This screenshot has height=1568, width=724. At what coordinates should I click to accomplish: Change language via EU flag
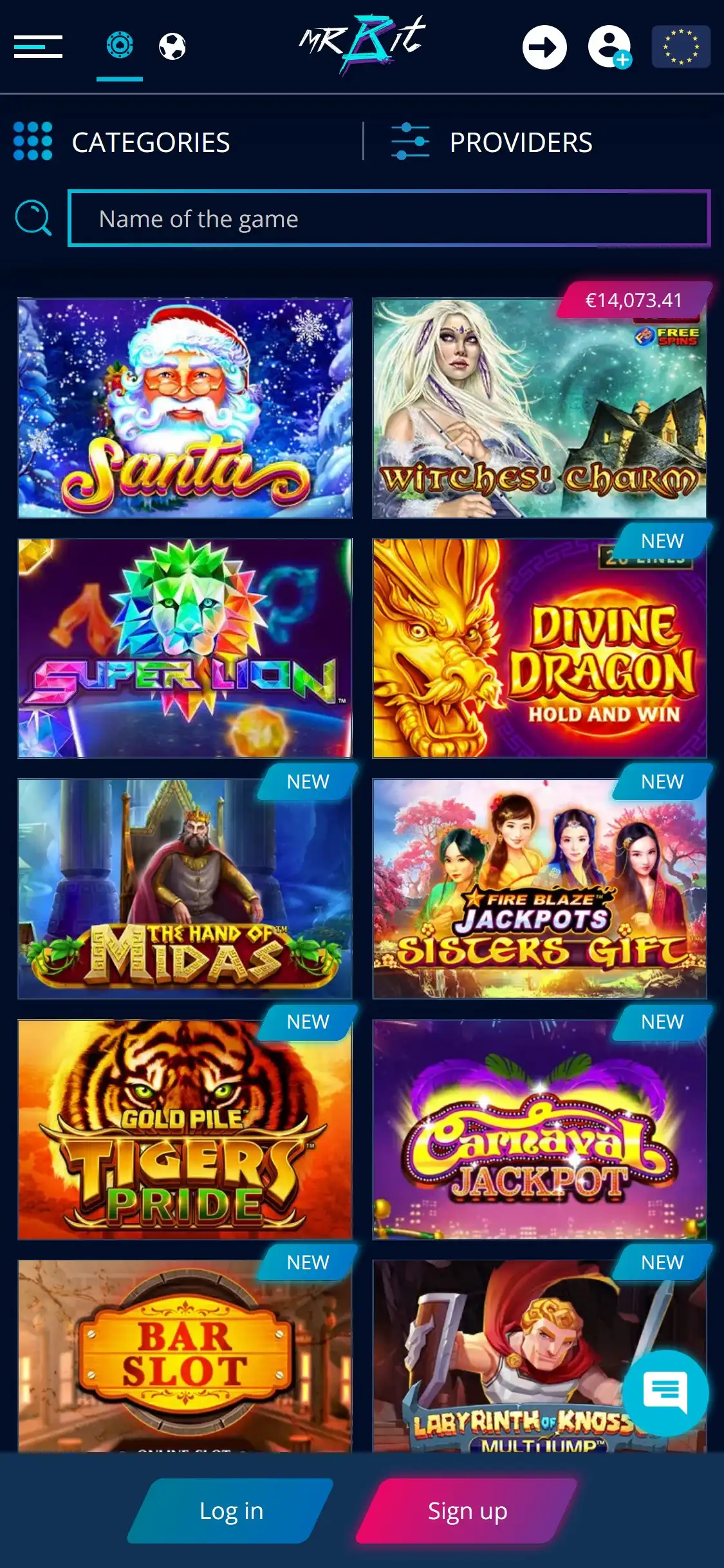click(x=681, y=46)
